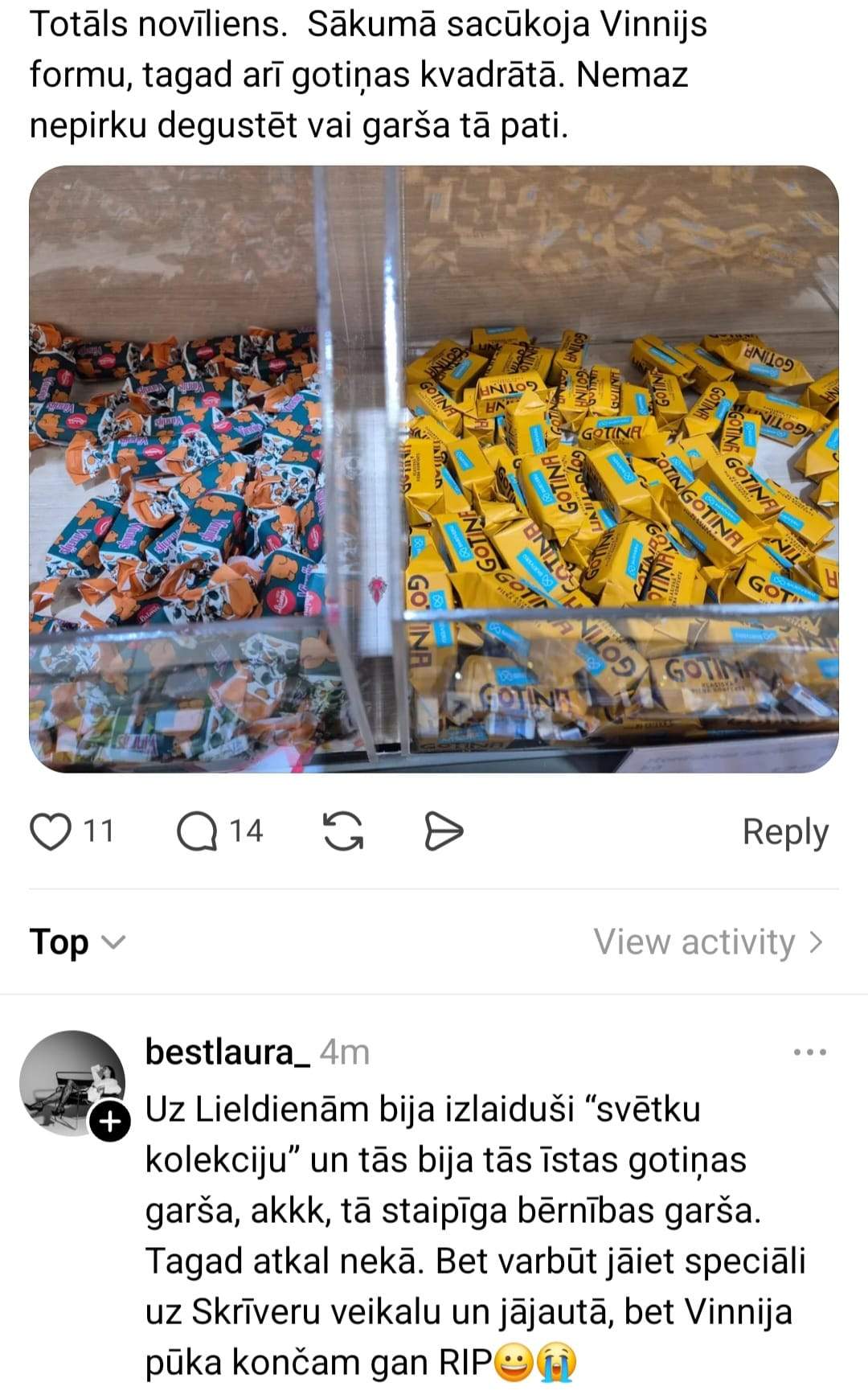868x1399 pixels.
Task: Share the post via send icon
Action: click(443, 831)
